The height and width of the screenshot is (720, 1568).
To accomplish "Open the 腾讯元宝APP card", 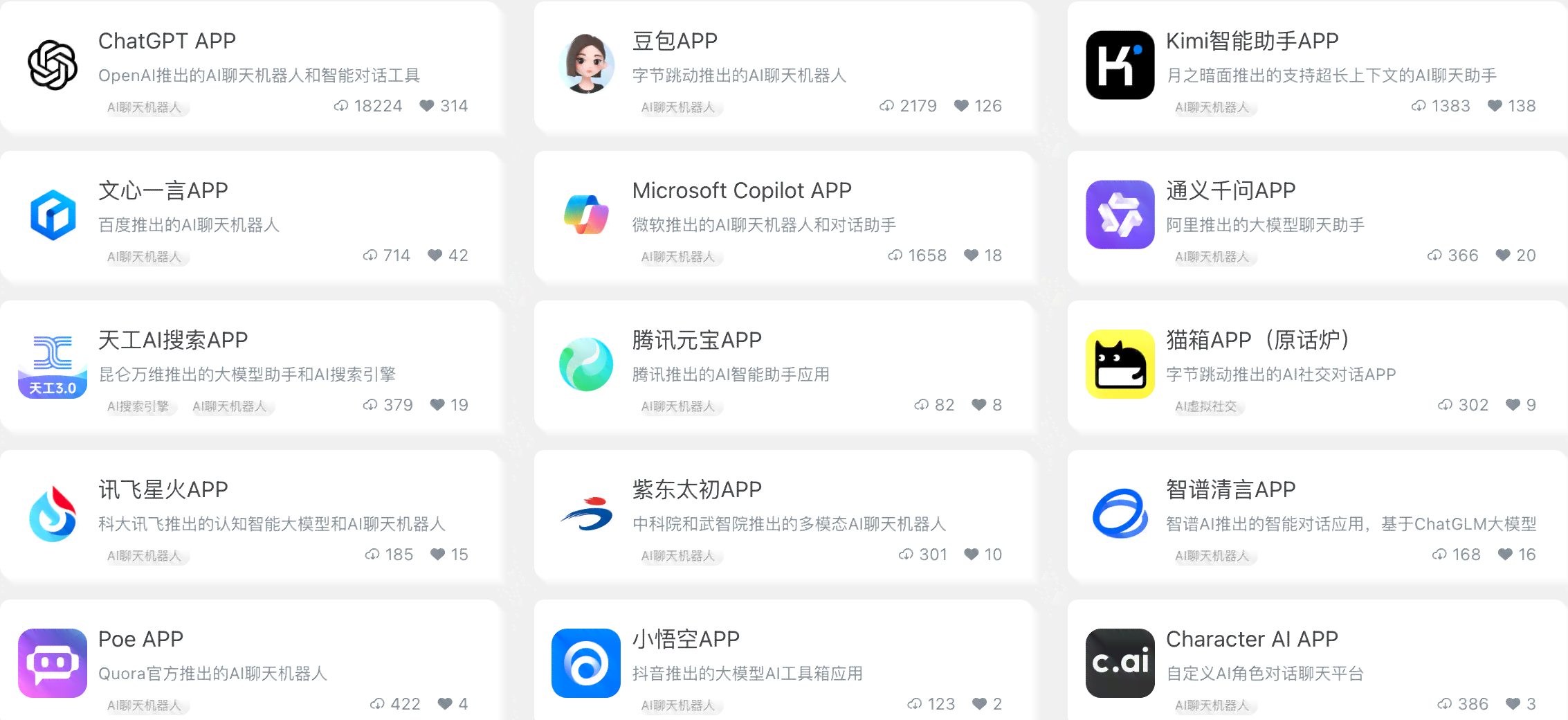I will pyautogui.click(x=696, y=341).
